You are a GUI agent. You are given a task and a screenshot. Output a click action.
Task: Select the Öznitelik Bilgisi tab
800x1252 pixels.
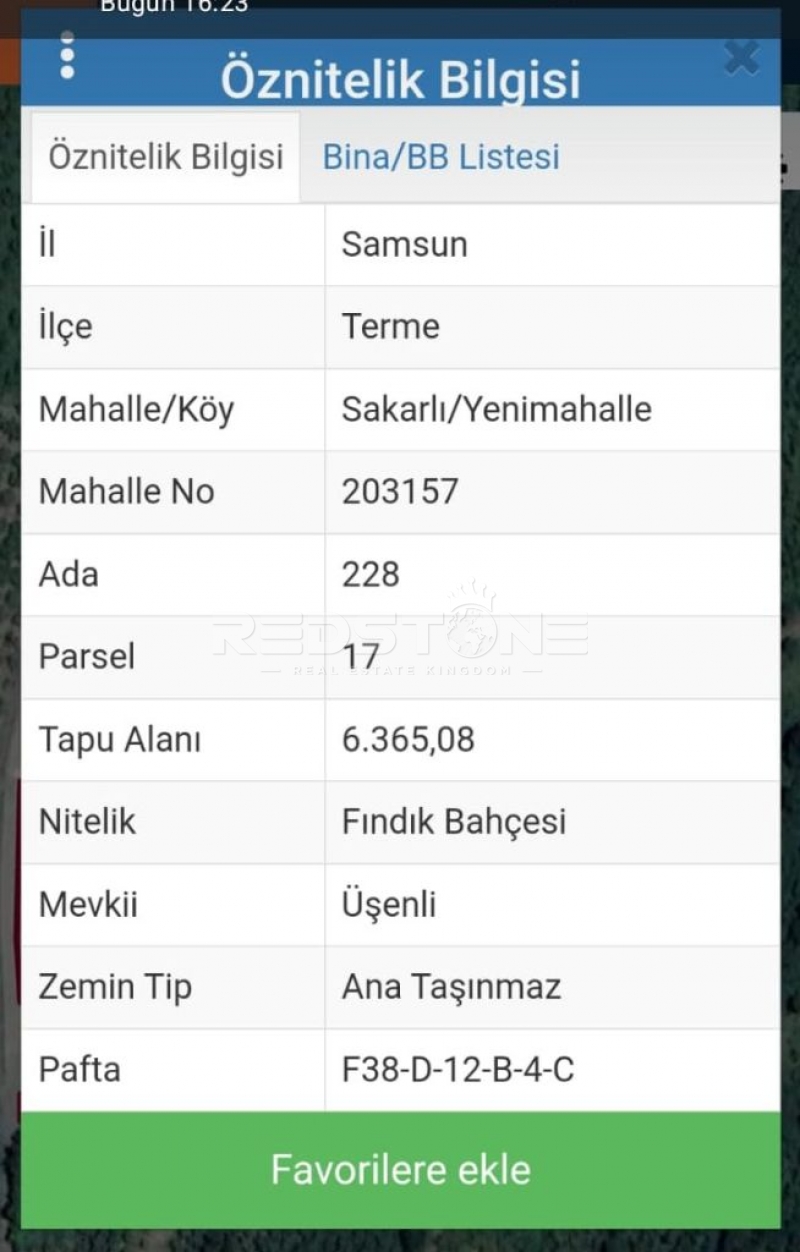click(x=166, y=157)
